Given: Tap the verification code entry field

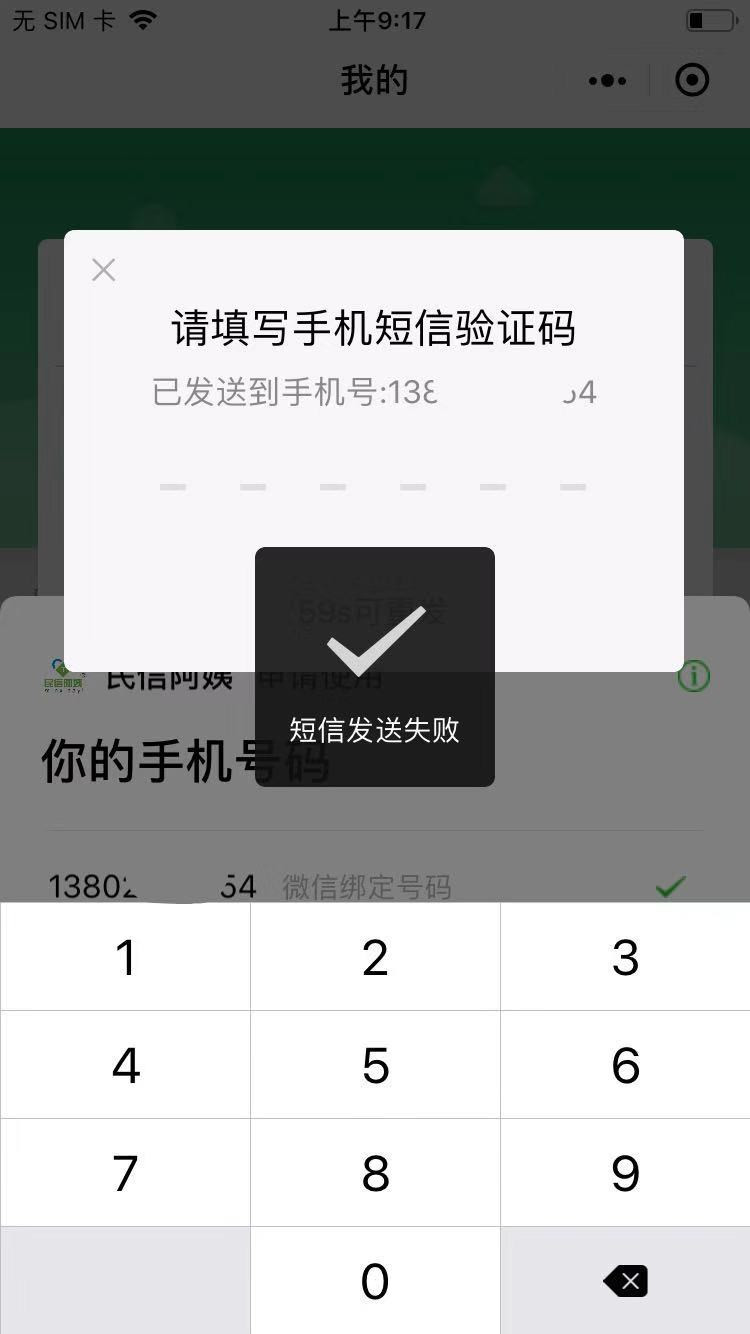Looking at the screenshot, I should coord(373,487).
